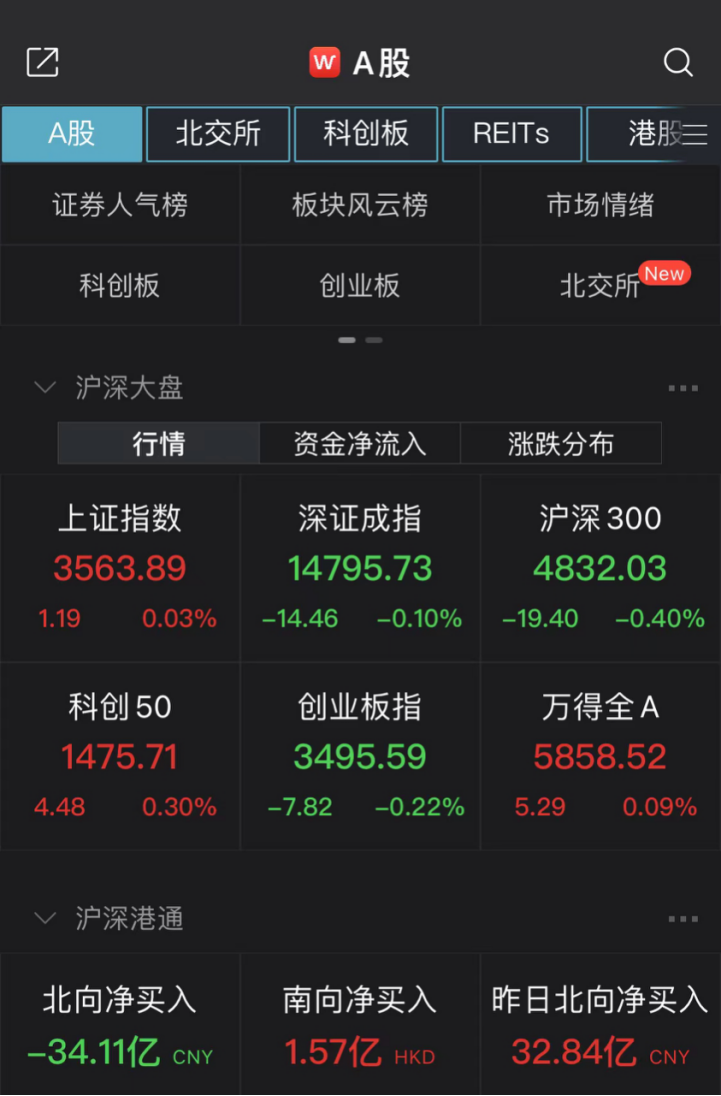721x1096 pixels.
Task: Collapse the 沪深大盘 section
Action: (45, 387)
